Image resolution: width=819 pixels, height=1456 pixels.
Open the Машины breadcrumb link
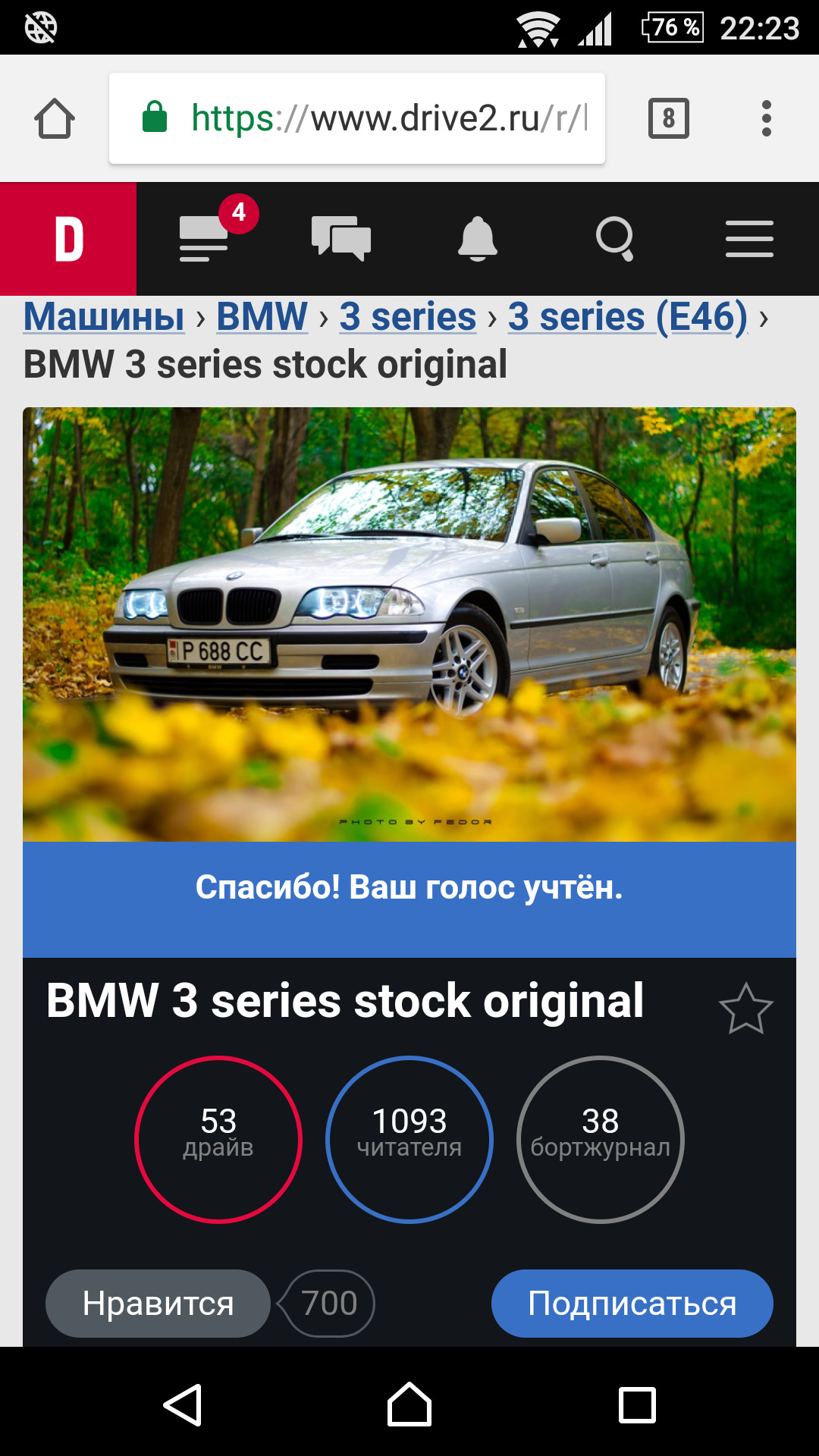point(104,317)
